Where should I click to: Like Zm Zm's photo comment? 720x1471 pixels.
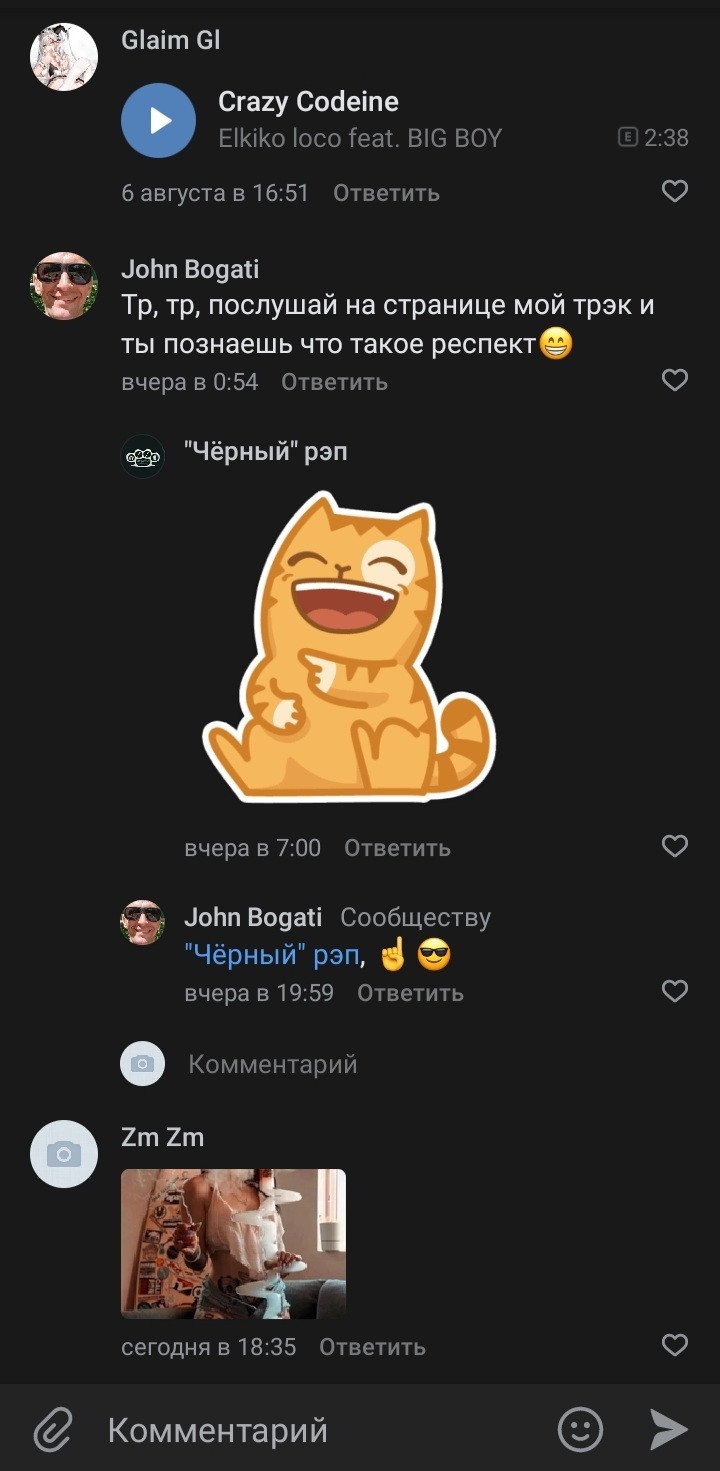coord(675,1345)
